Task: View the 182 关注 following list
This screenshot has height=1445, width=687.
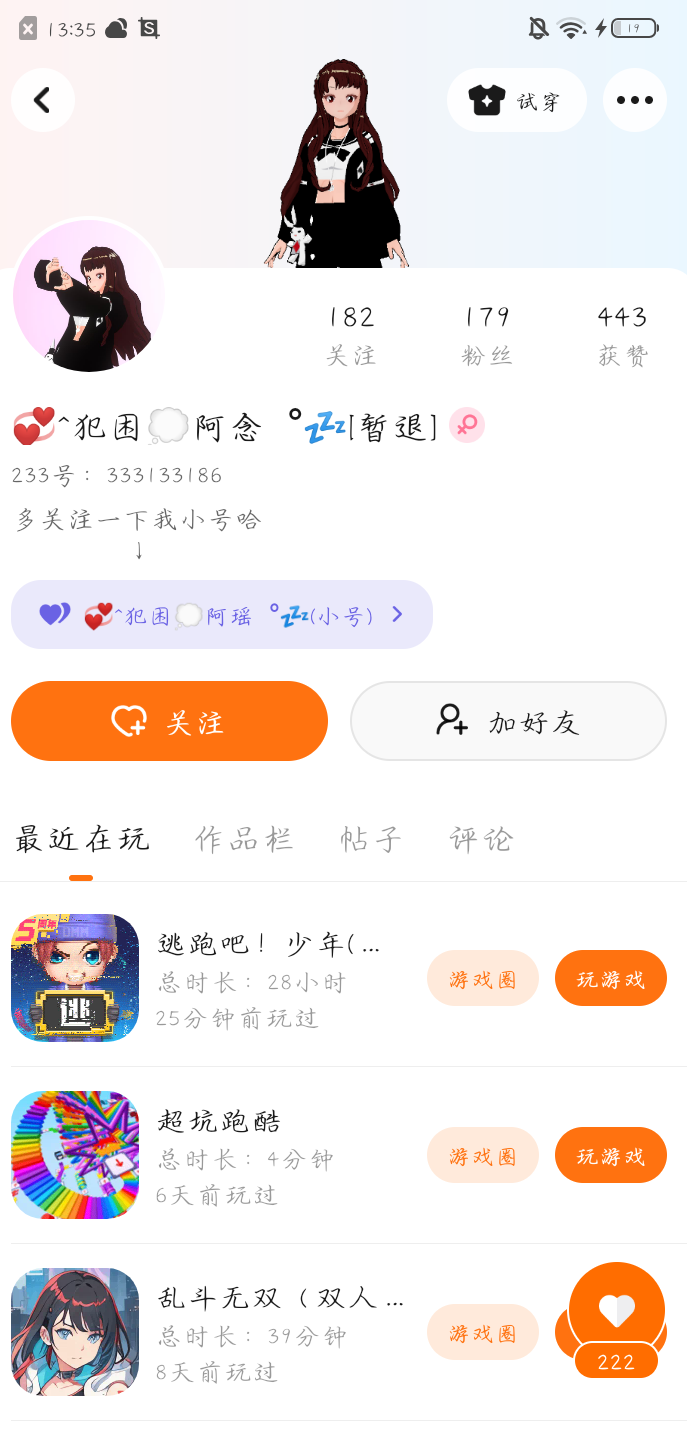Action: tap(351, 335)
